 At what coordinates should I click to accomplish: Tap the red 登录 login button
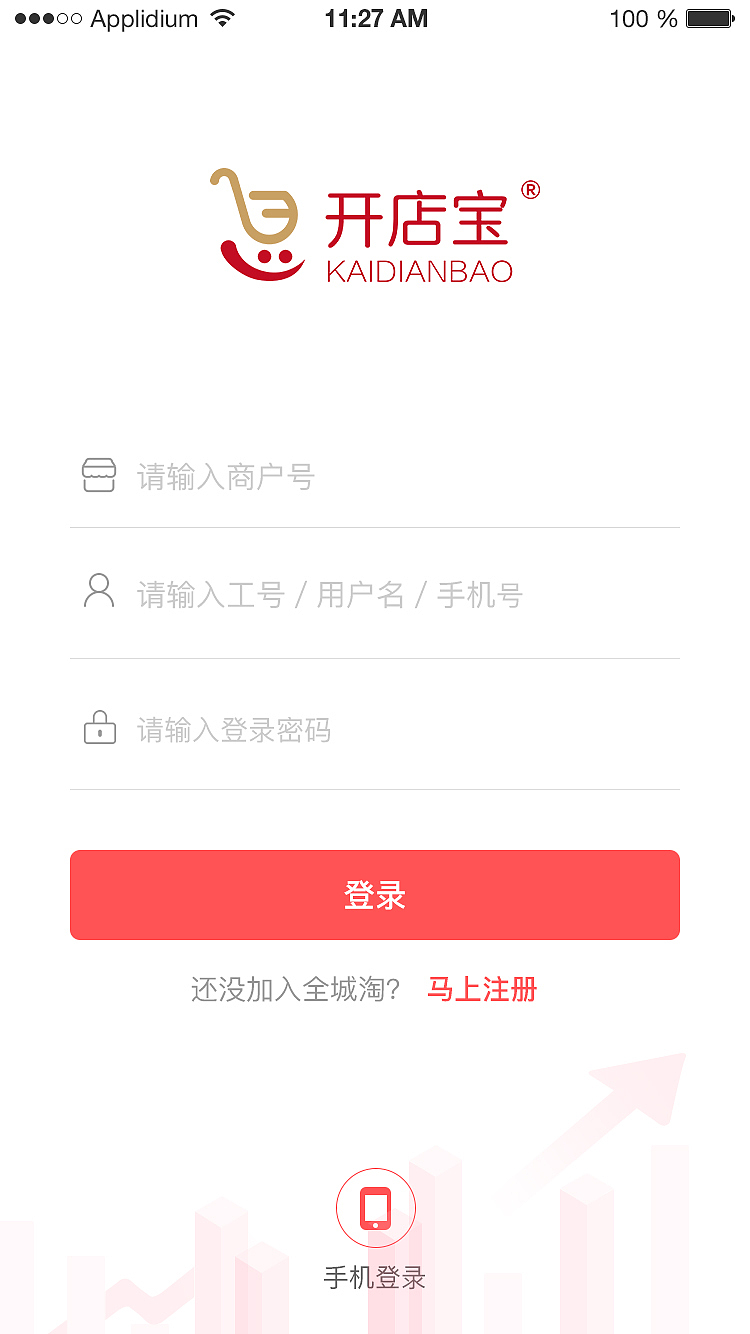tap(375, 895)
